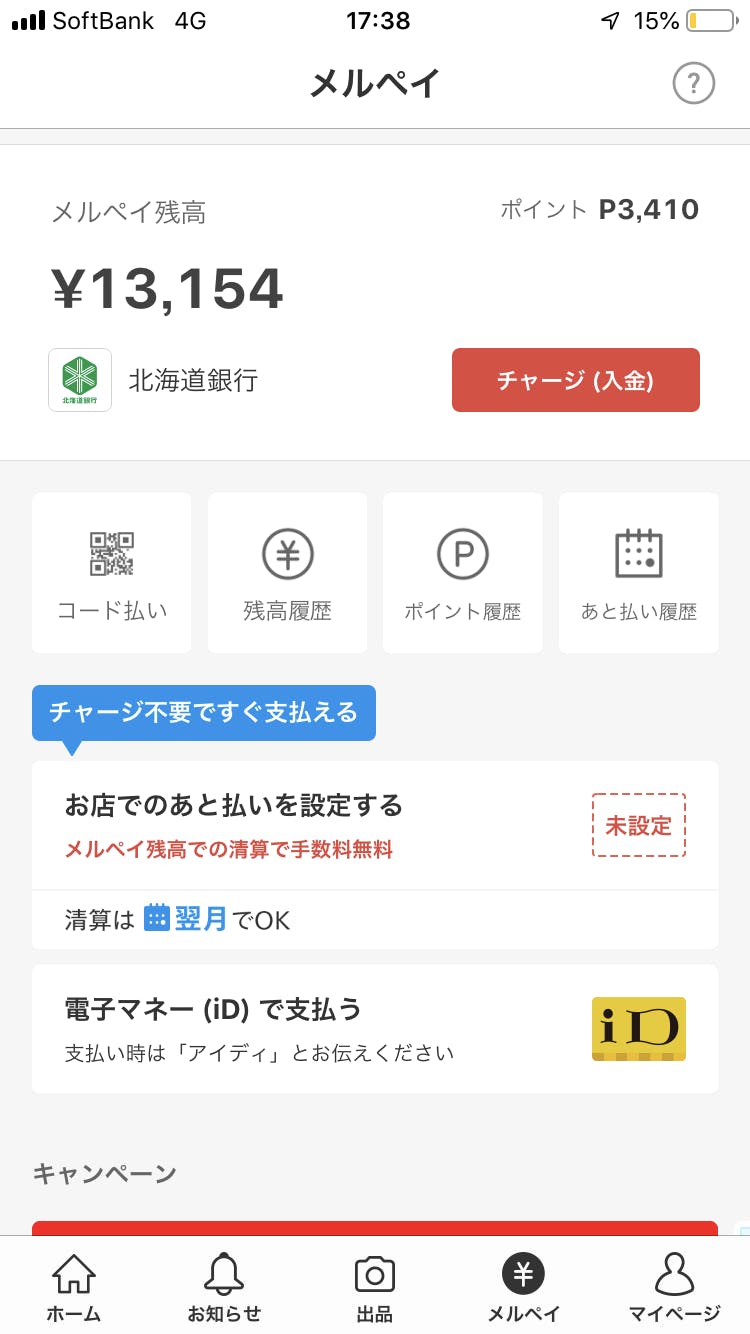Screen dimensions: 750x1334
Task: Switch to the マイページ tab
Action: (674, 1288)
